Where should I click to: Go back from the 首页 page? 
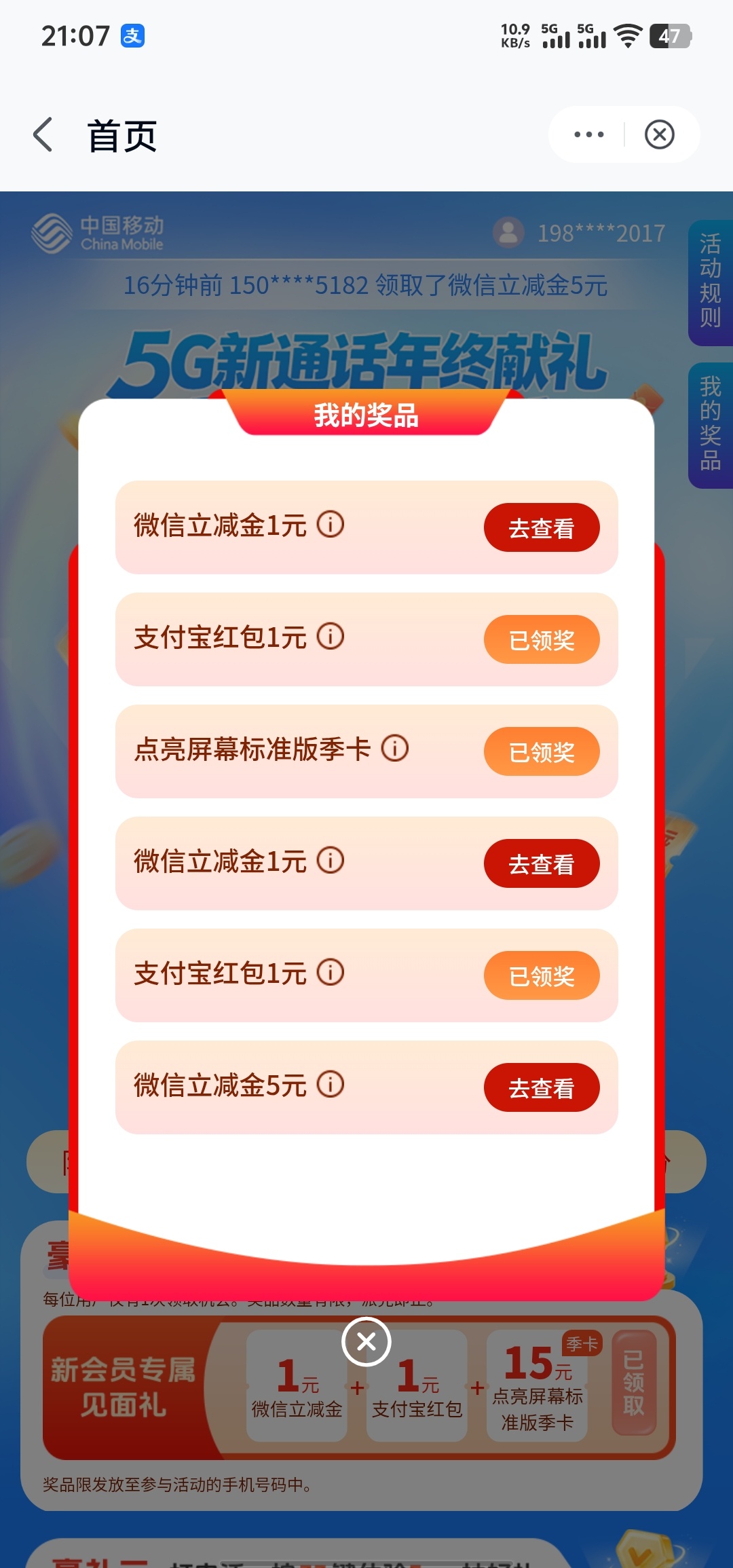(43, 134)
